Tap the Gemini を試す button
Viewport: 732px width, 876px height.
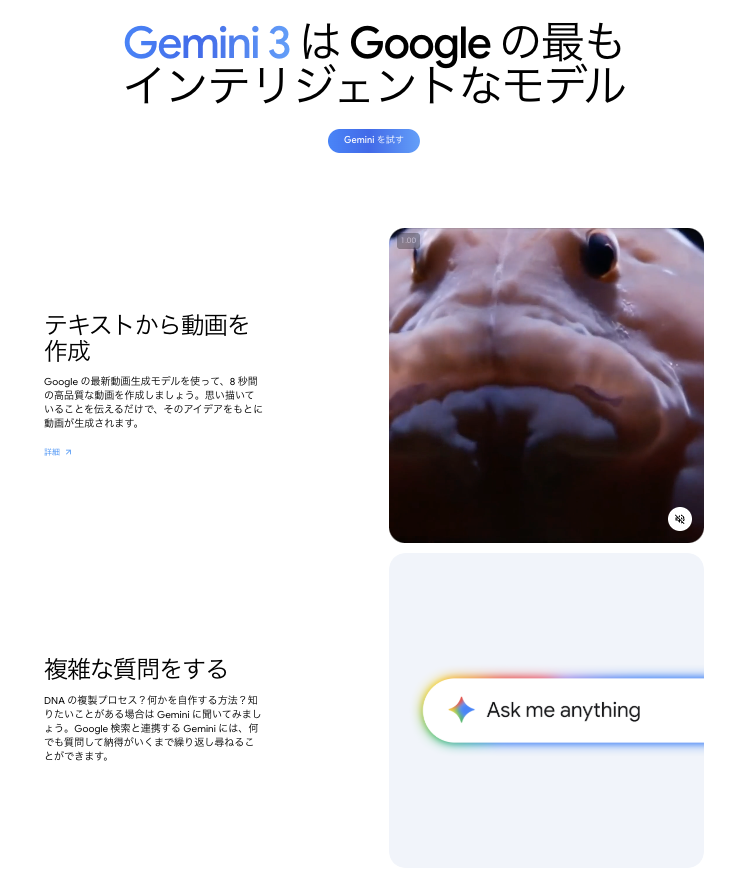(373, 141)
